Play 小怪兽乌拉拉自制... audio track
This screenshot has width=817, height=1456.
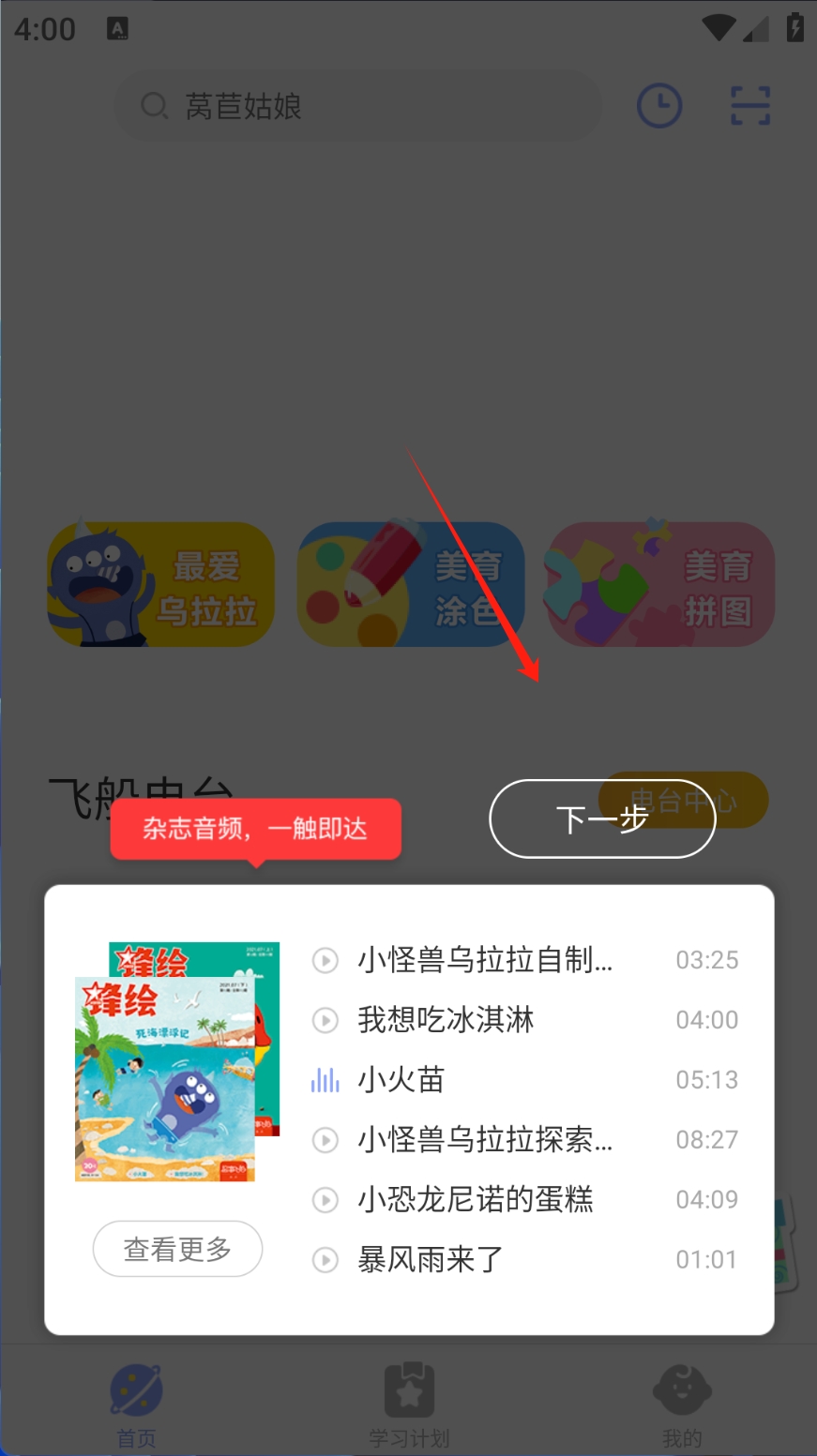484,960
